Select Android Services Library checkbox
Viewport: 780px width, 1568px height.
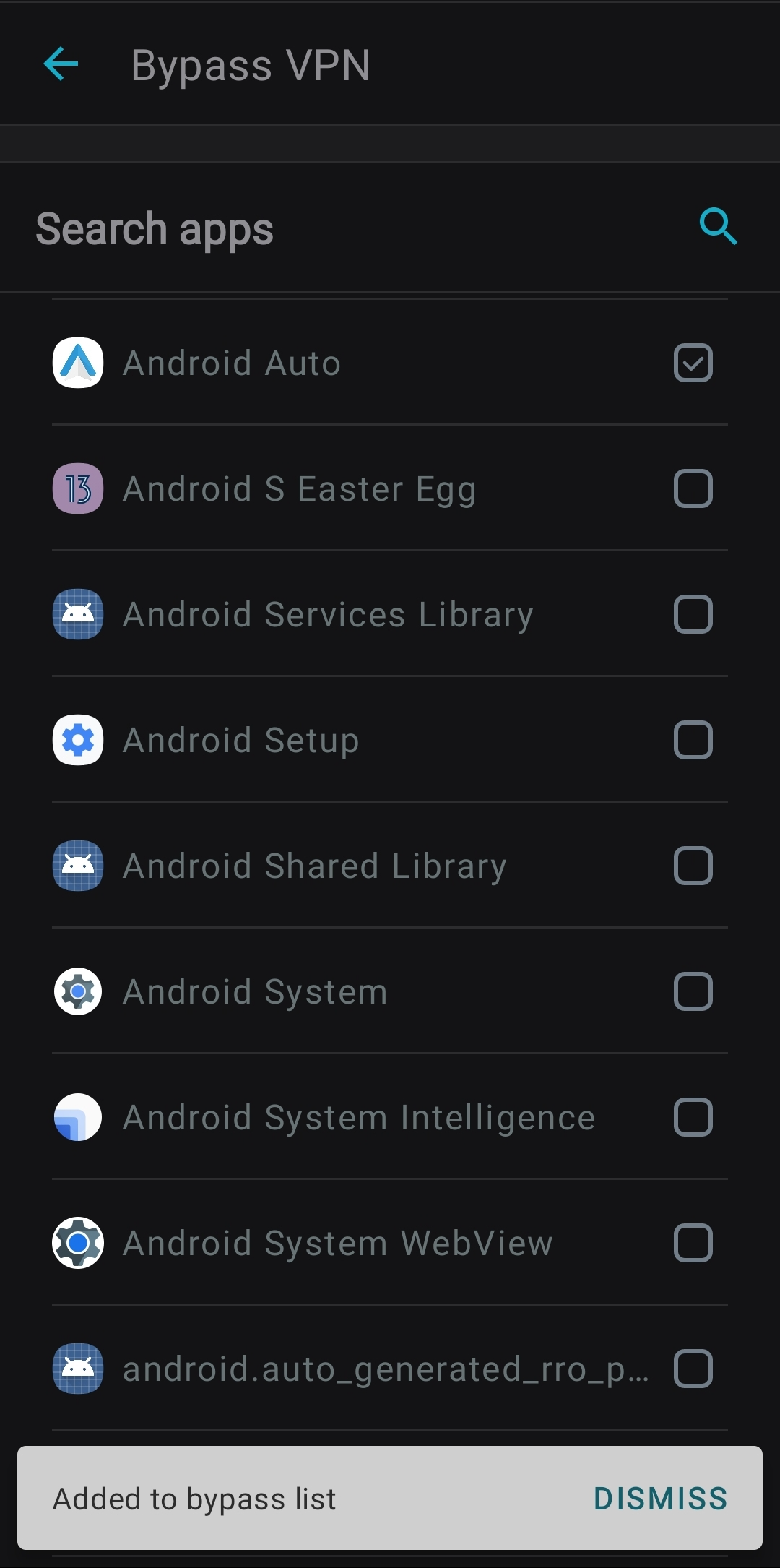(x=693, y=614)
